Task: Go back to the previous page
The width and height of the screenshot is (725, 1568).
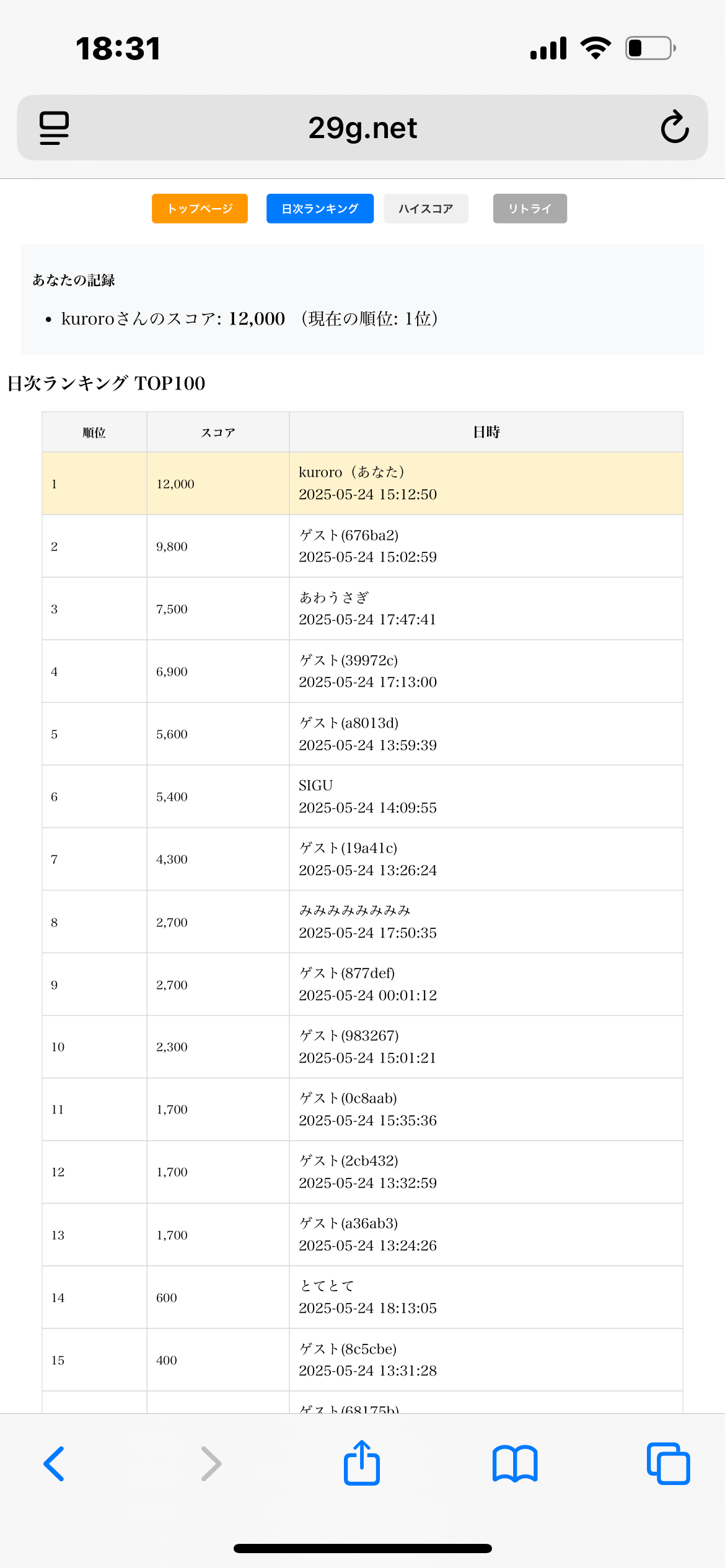Action: pyautogui.click(x=54, y=1464)
